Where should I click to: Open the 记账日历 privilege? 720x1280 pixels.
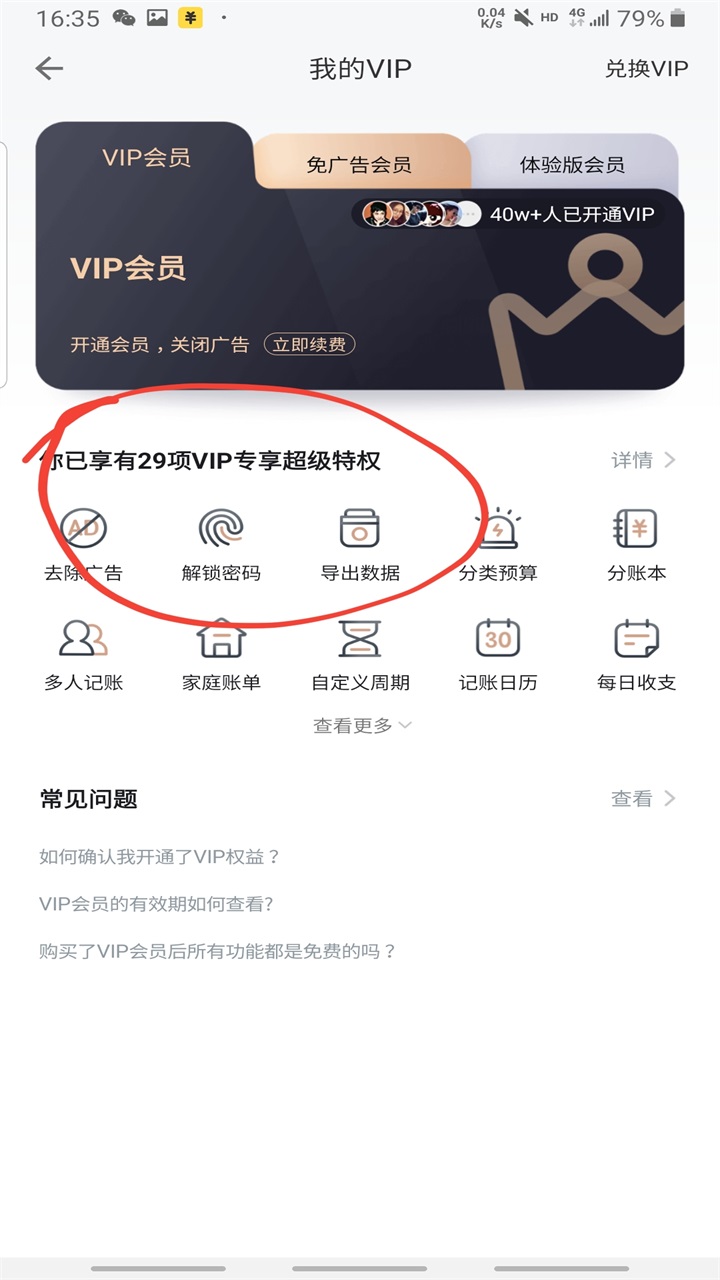[498, 655]
